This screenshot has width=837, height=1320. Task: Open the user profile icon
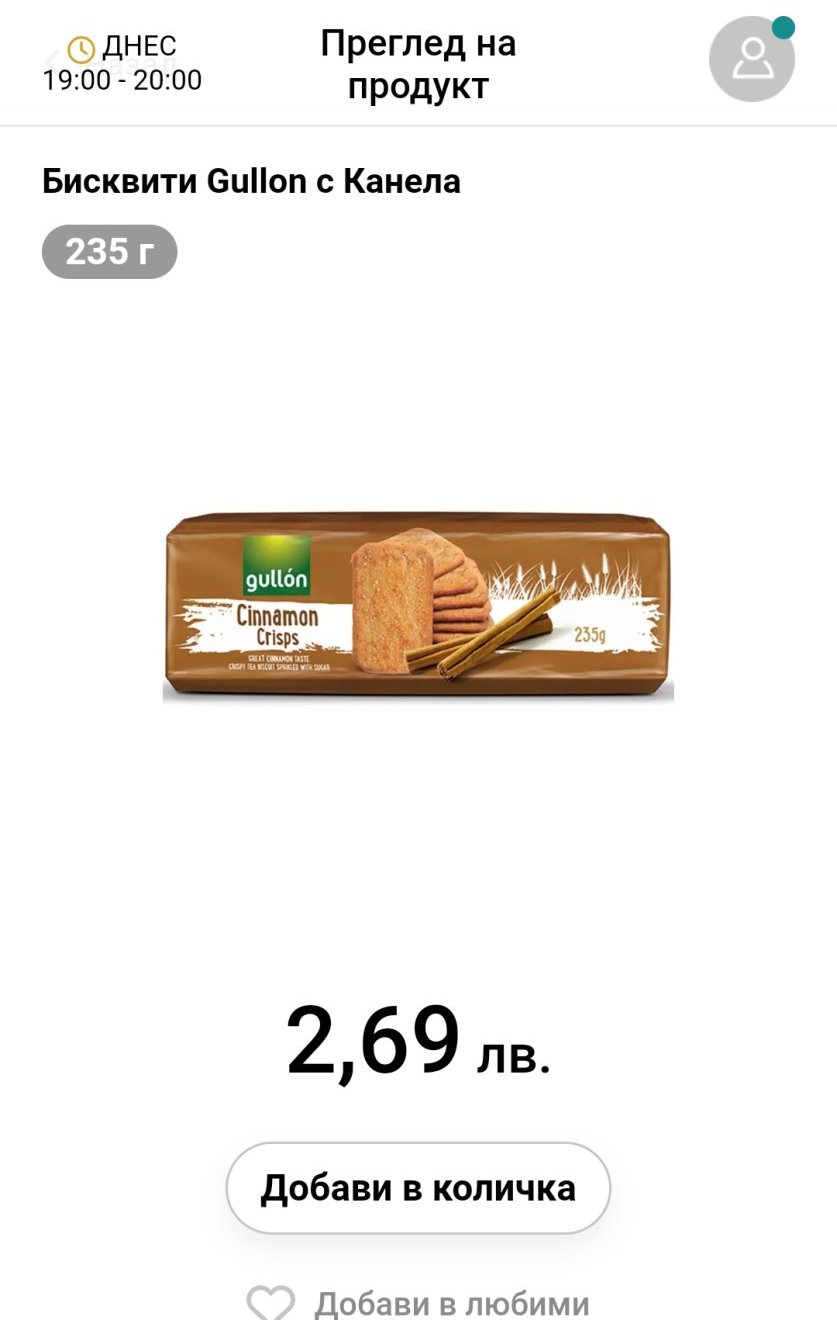pos(751,59)
